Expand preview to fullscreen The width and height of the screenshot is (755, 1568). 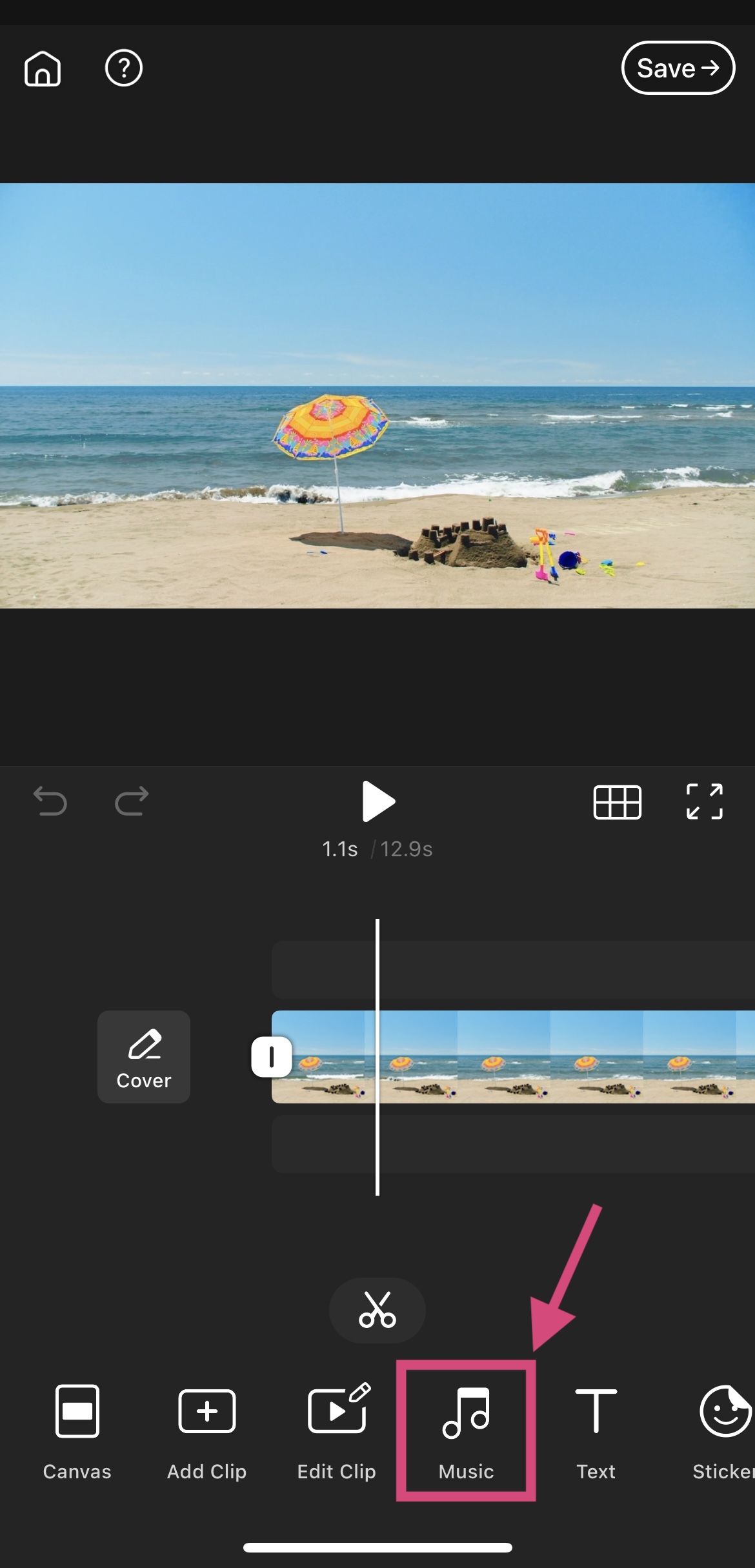pos(704,802)
